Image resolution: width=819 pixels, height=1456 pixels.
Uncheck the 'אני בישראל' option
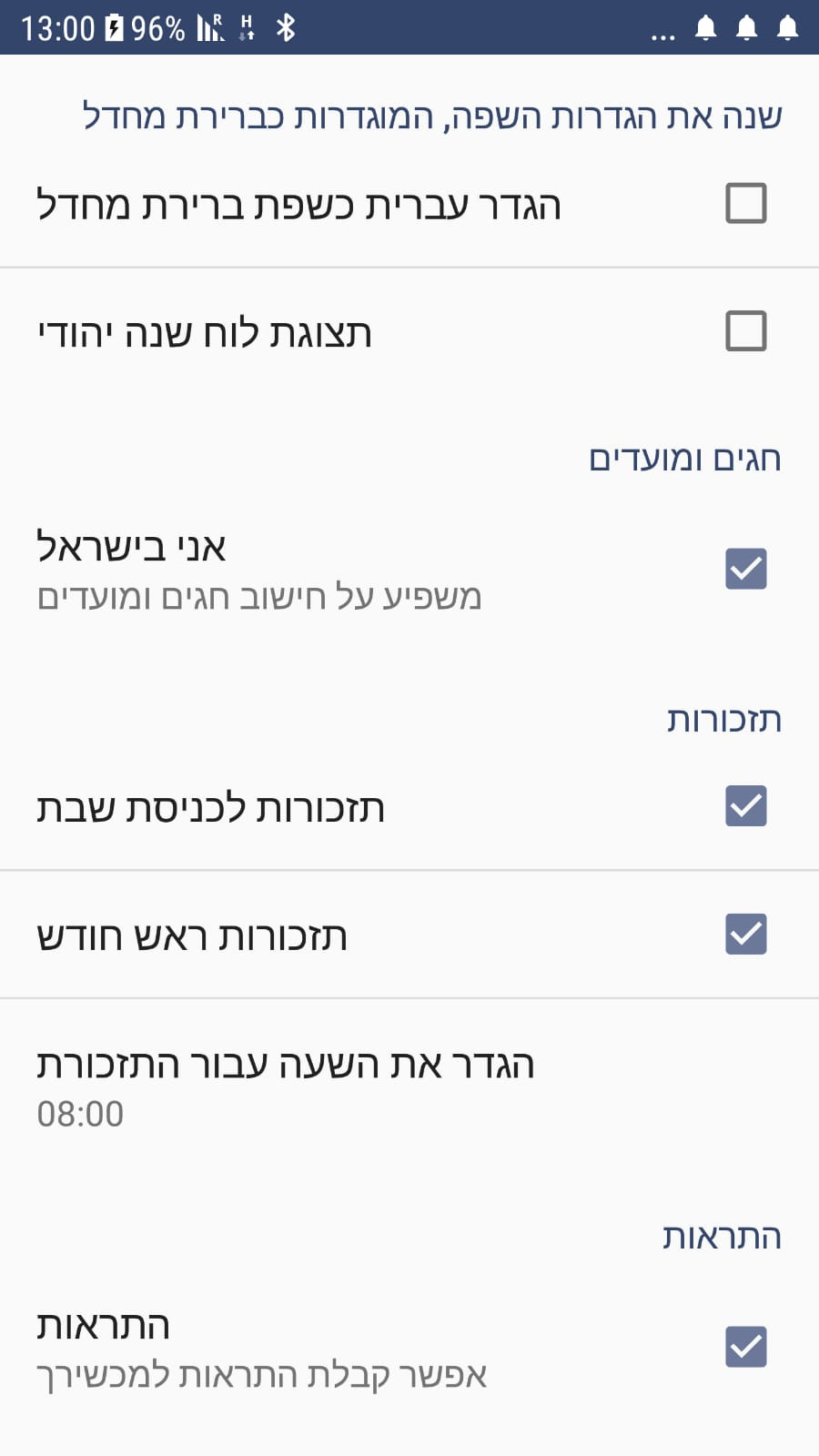(x=745, y=569)
